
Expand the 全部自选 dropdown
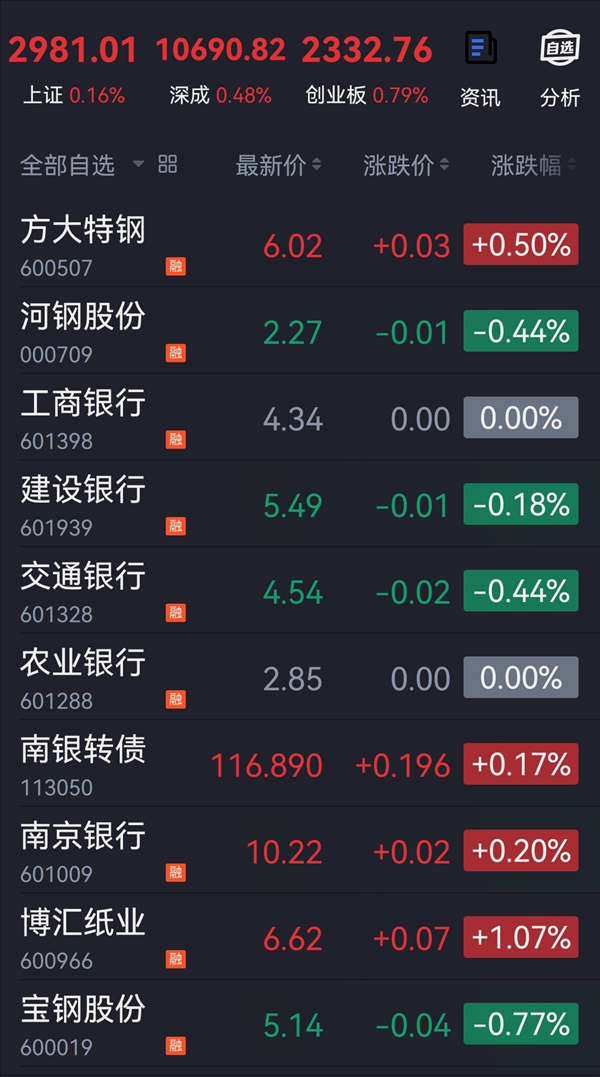[x=82, y=166]
